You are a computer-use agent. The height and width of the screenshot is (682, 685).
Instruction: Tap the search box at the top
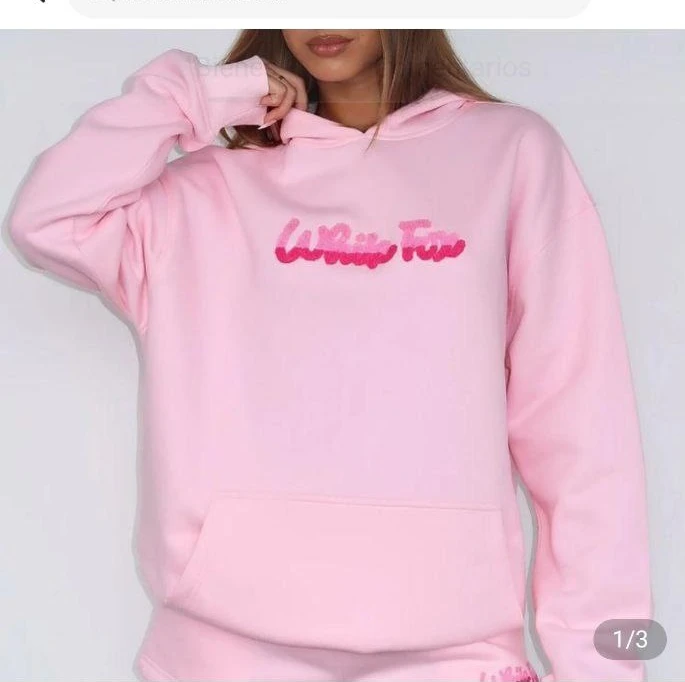pos(330,6)
